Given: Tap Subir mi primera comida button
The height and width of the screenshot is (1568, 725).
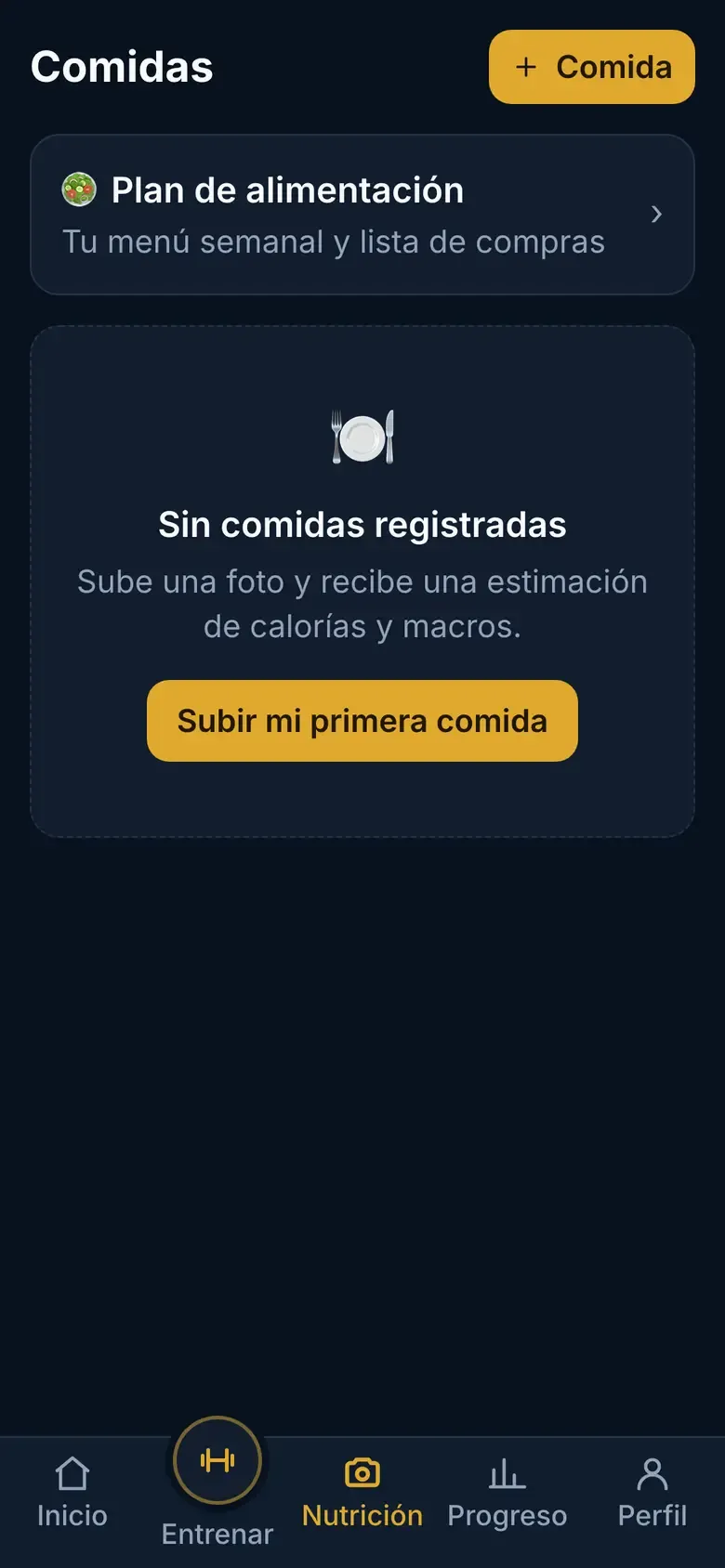Looking at the screenshot, I should click(362, 721).
